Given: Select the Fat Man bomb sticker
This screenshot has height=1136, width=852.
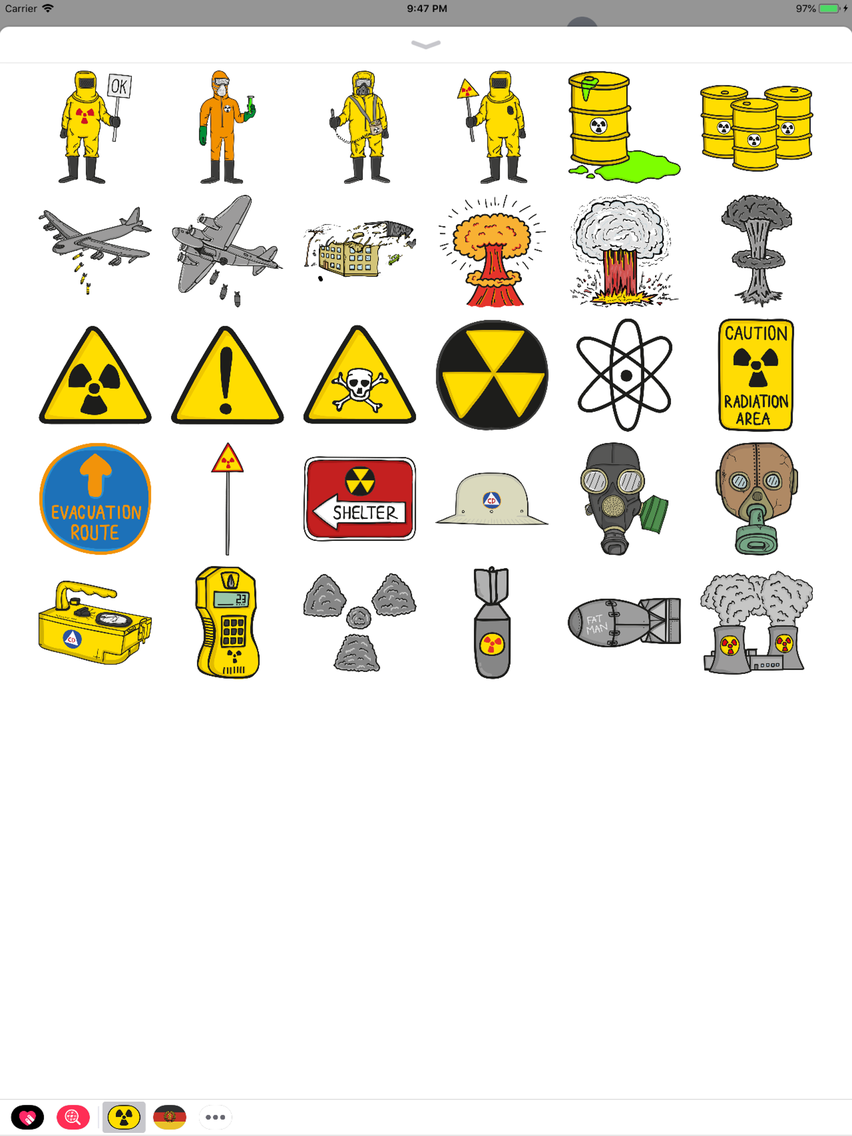Looking at the screenshot, I should (623, 622).
